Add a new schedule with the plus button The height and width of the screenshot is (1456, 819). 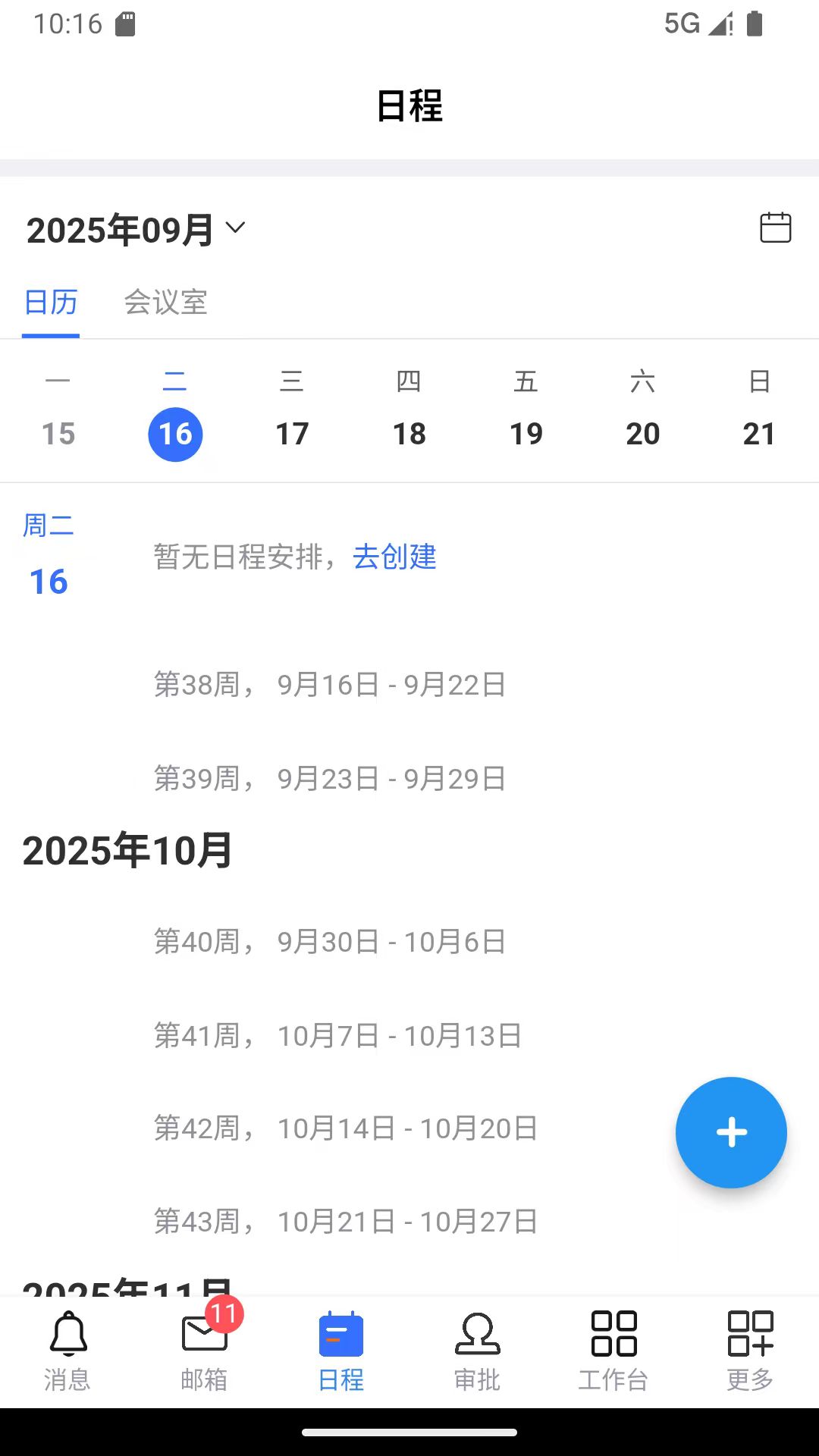[x=731, y=1132]
